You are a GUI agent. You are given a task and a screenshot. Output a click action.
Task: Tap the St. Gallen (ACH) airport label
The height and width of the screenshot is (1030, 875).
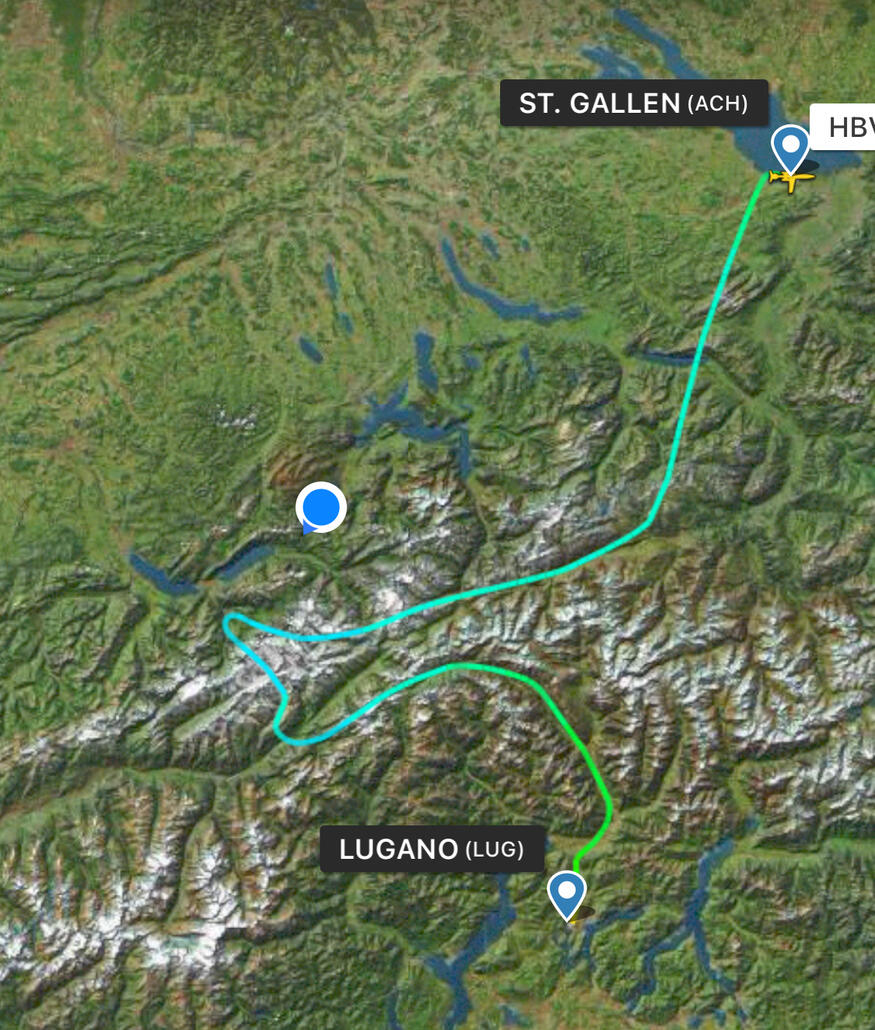[x=634, y=103]
